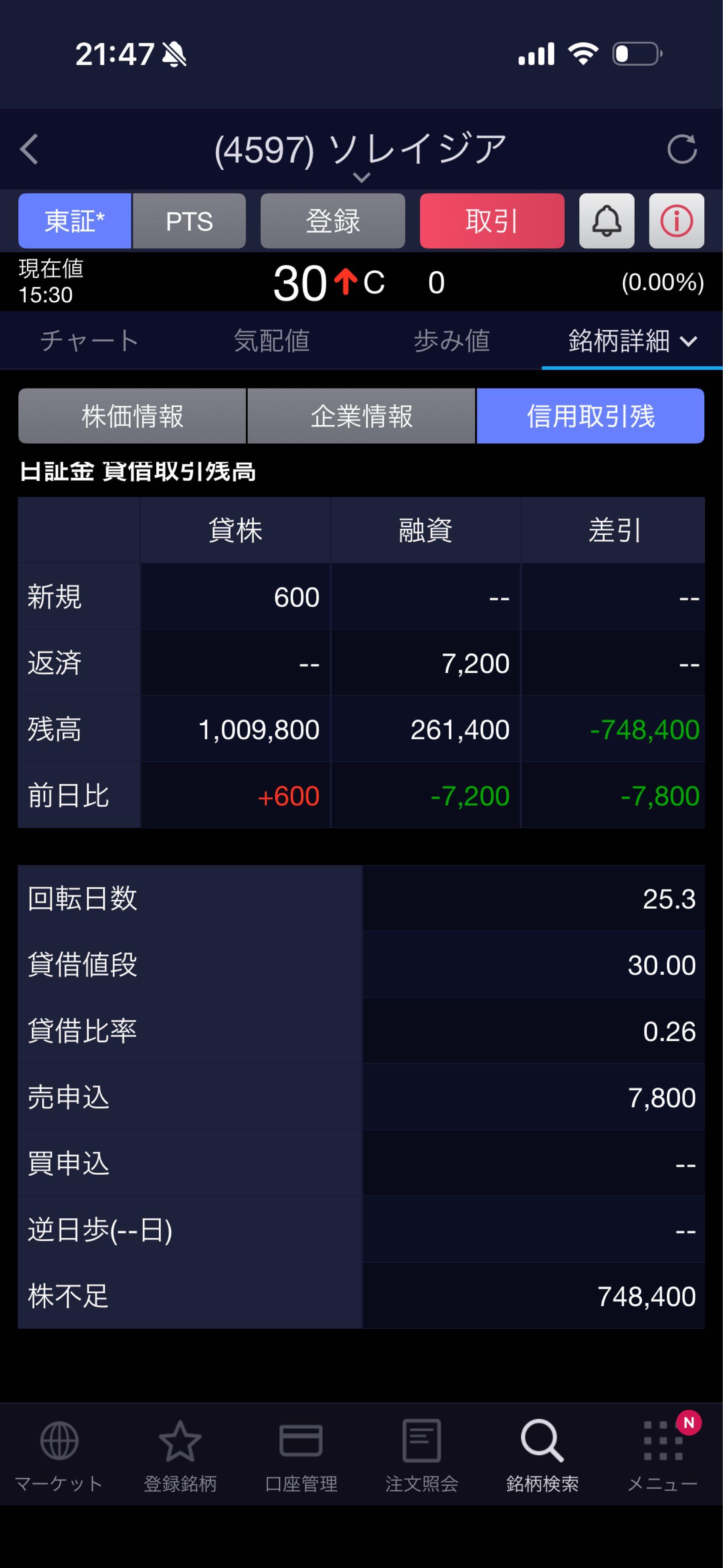The height and width of the screenshot is (1568, 723).
Task: Select the 信用取引残 section
Action: [x=590, y=416]
